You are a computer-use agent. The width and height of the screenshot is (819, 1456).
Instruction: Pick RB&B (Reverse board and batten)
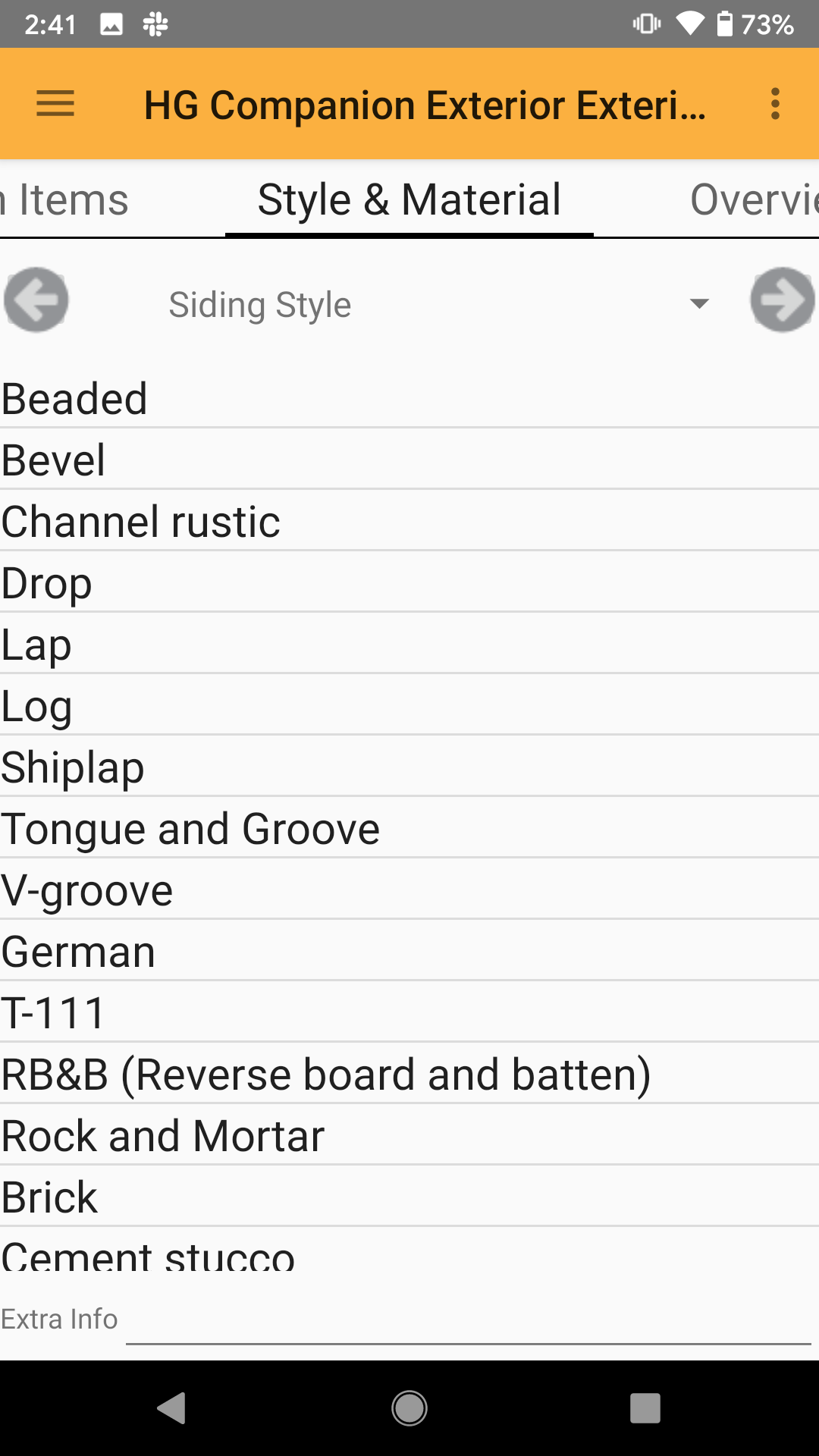326,1075
